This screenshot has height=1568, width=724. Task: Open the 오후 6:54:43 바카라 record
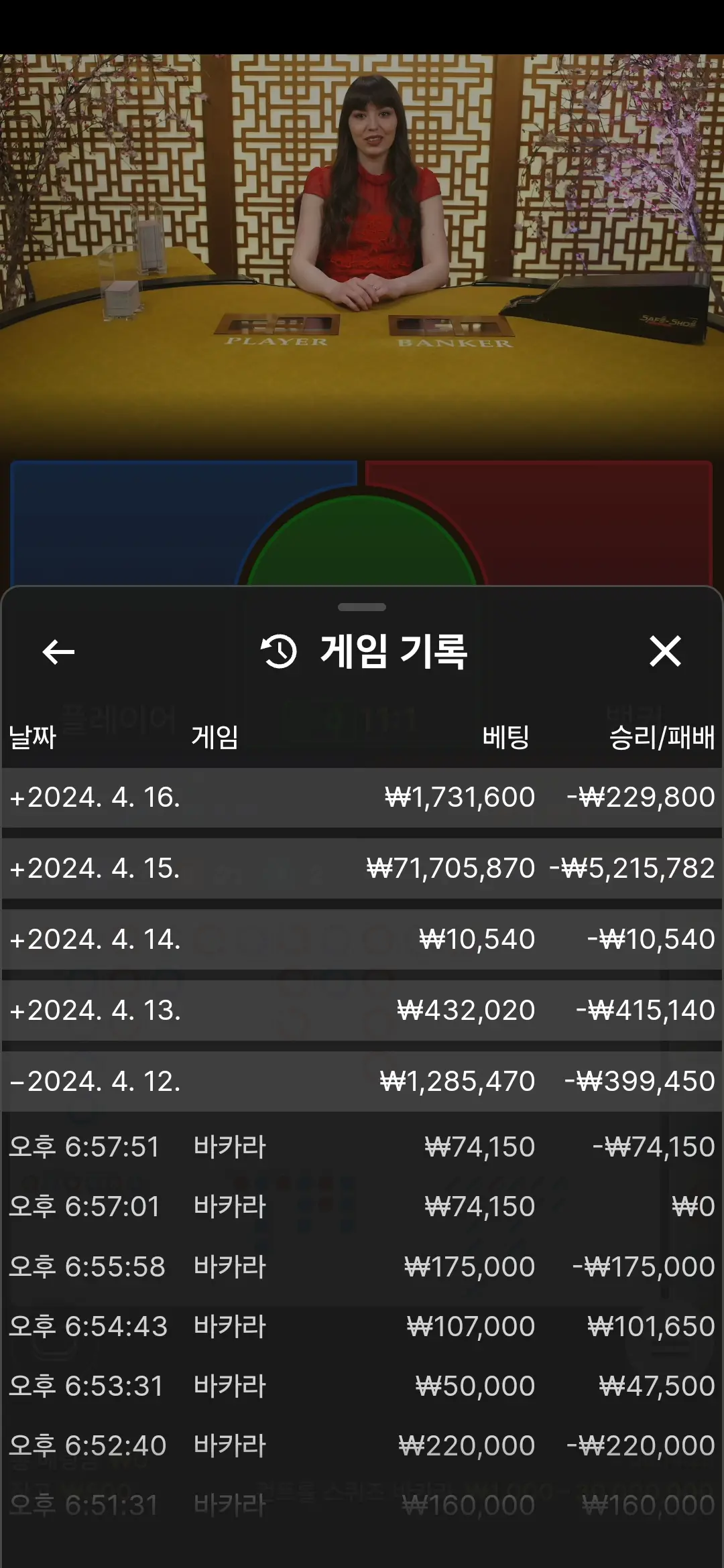[x=362, y=1326]
